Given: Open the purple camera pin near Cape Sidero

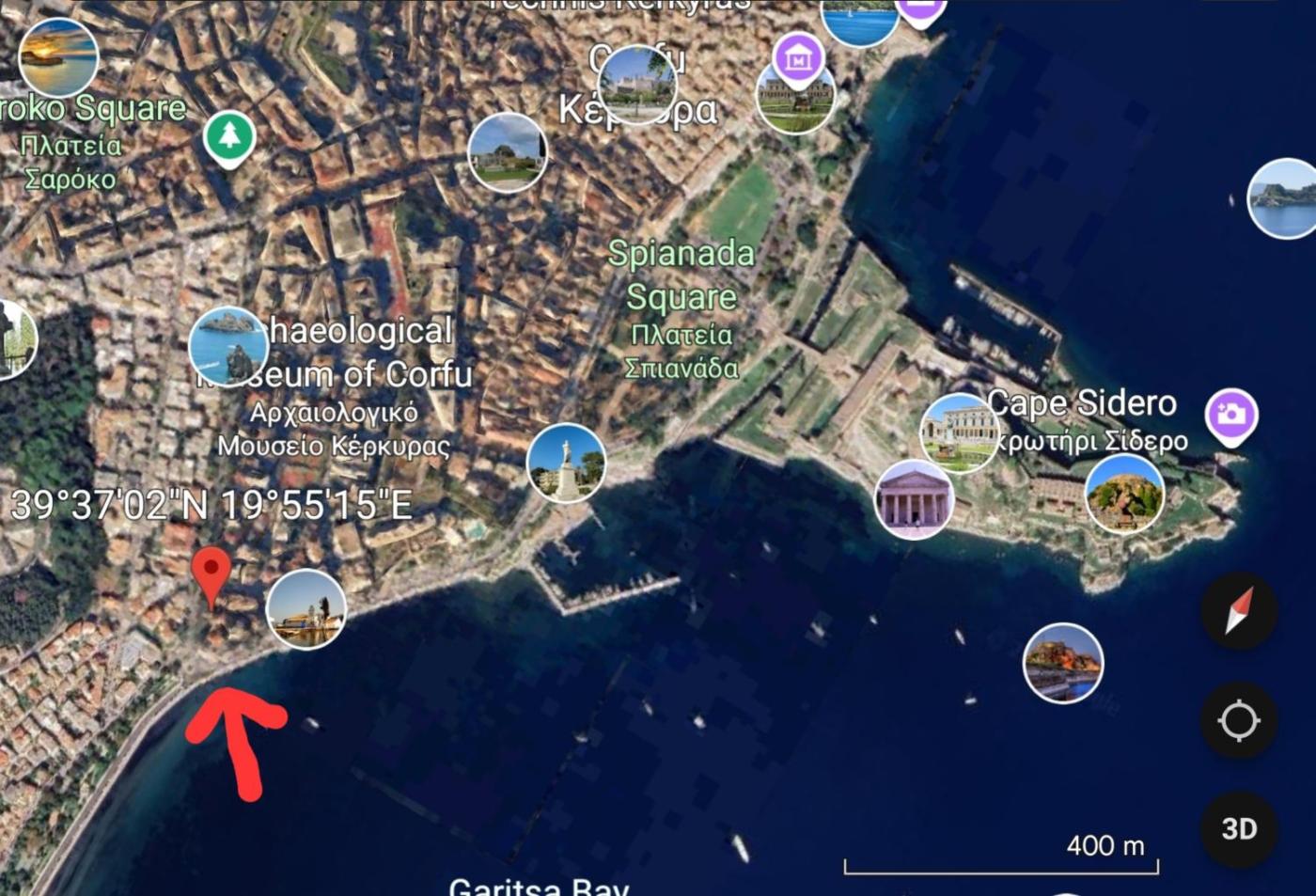Looking at the screenshot, I should click(1231, 415).
